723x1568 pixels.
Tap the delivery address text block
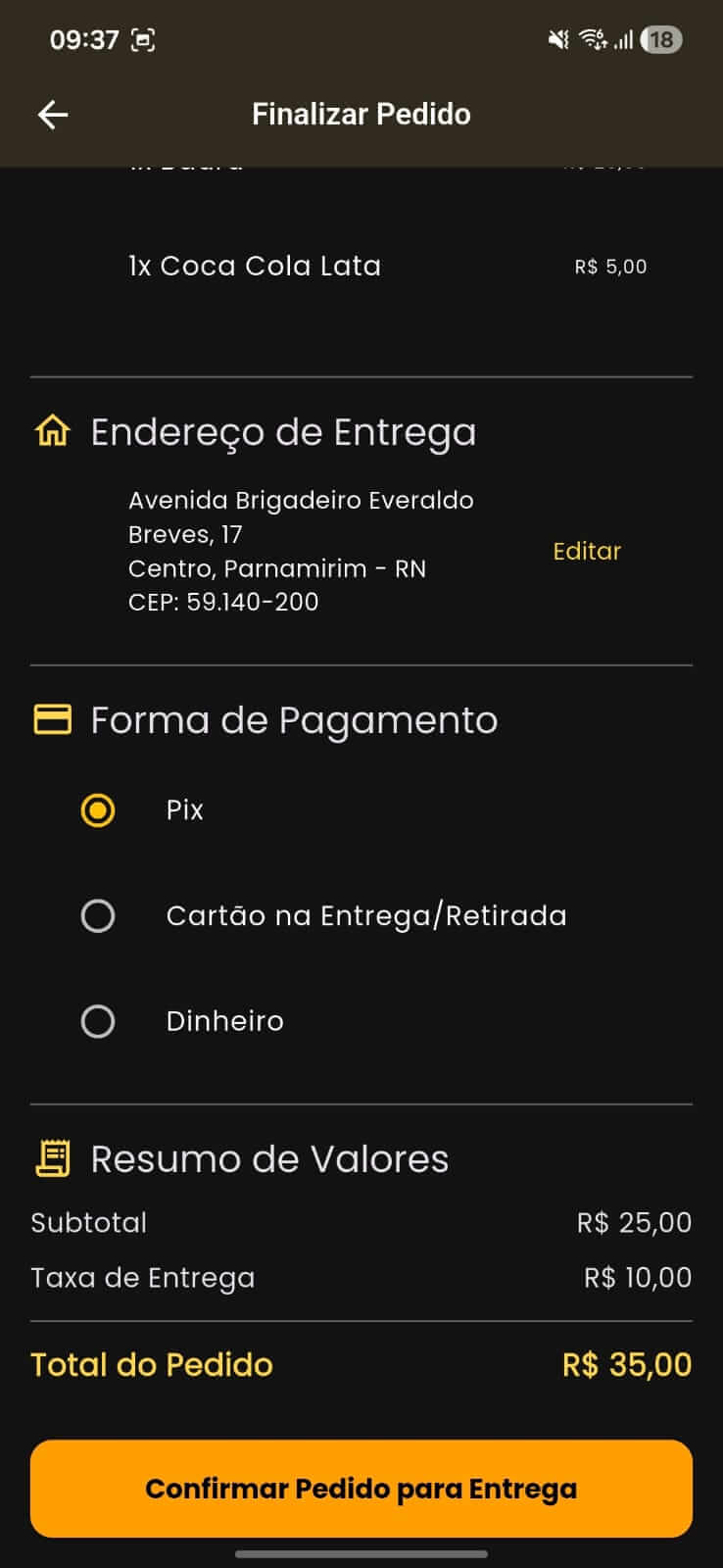(302, 551)
